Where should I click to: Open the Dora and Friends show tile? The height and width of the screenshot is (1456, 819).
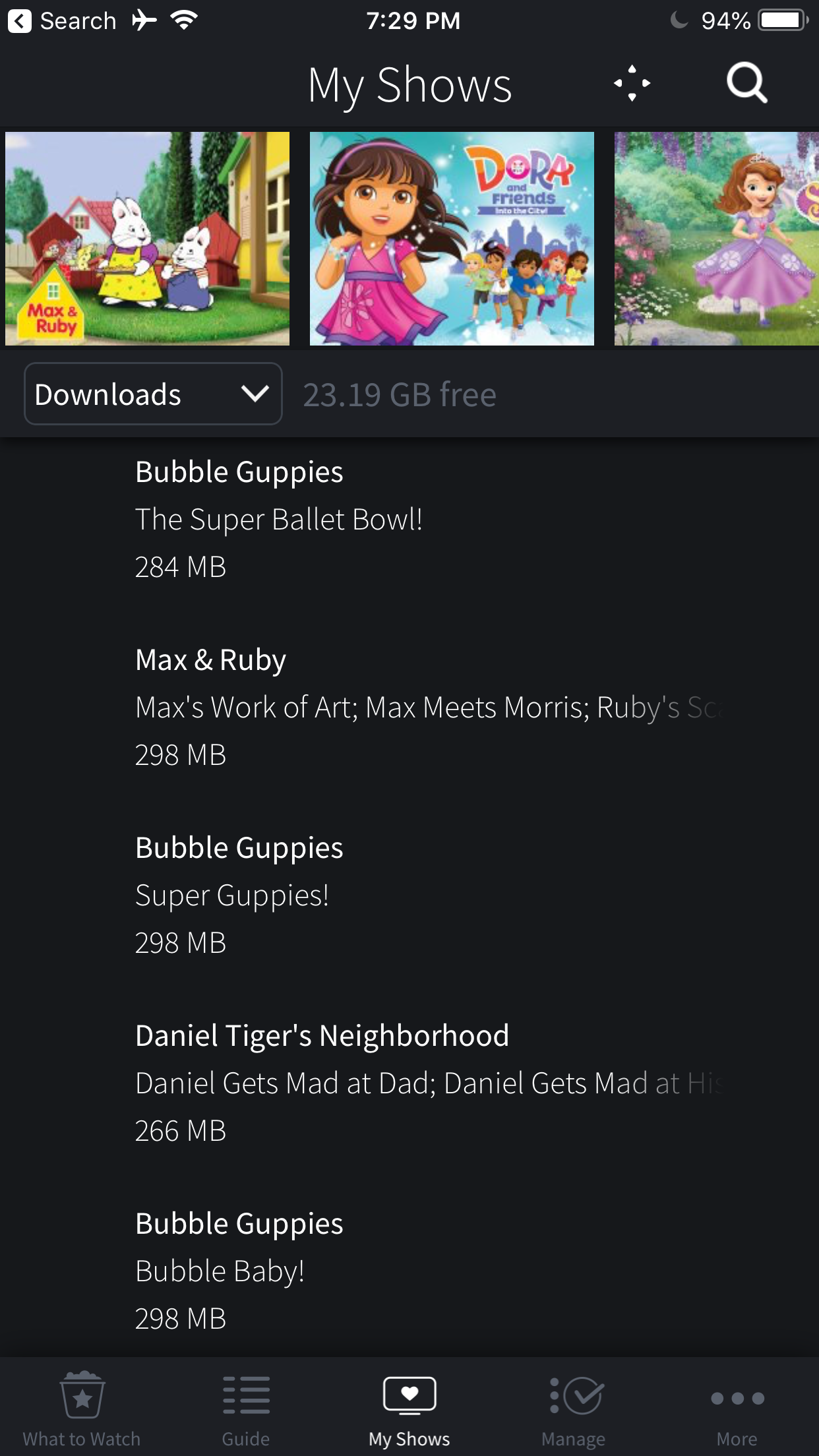click(x=452, y=238)
